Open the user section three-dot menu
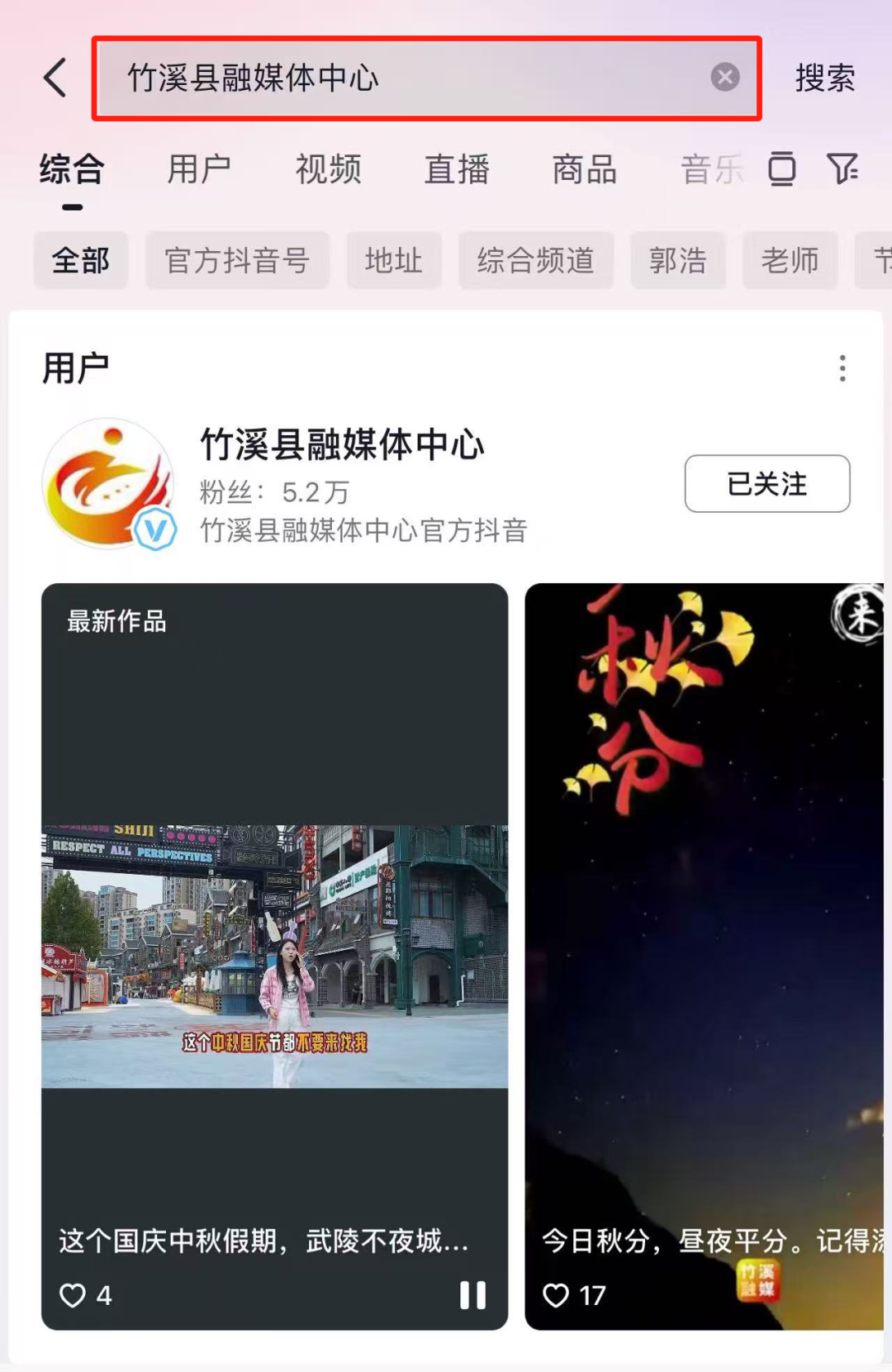Viewport: 892px width, 1372px height. coord(842,368)
